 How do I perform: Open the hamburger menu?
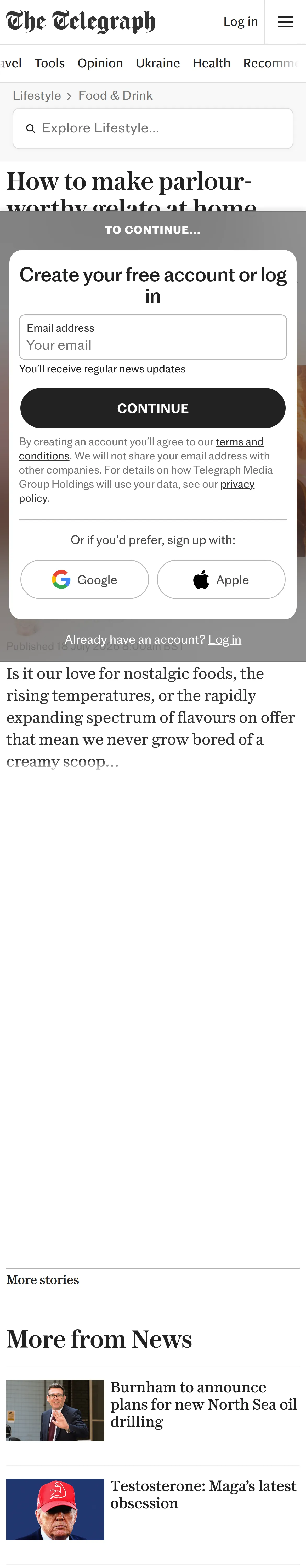pyautogui.click(x=285, y=22)
